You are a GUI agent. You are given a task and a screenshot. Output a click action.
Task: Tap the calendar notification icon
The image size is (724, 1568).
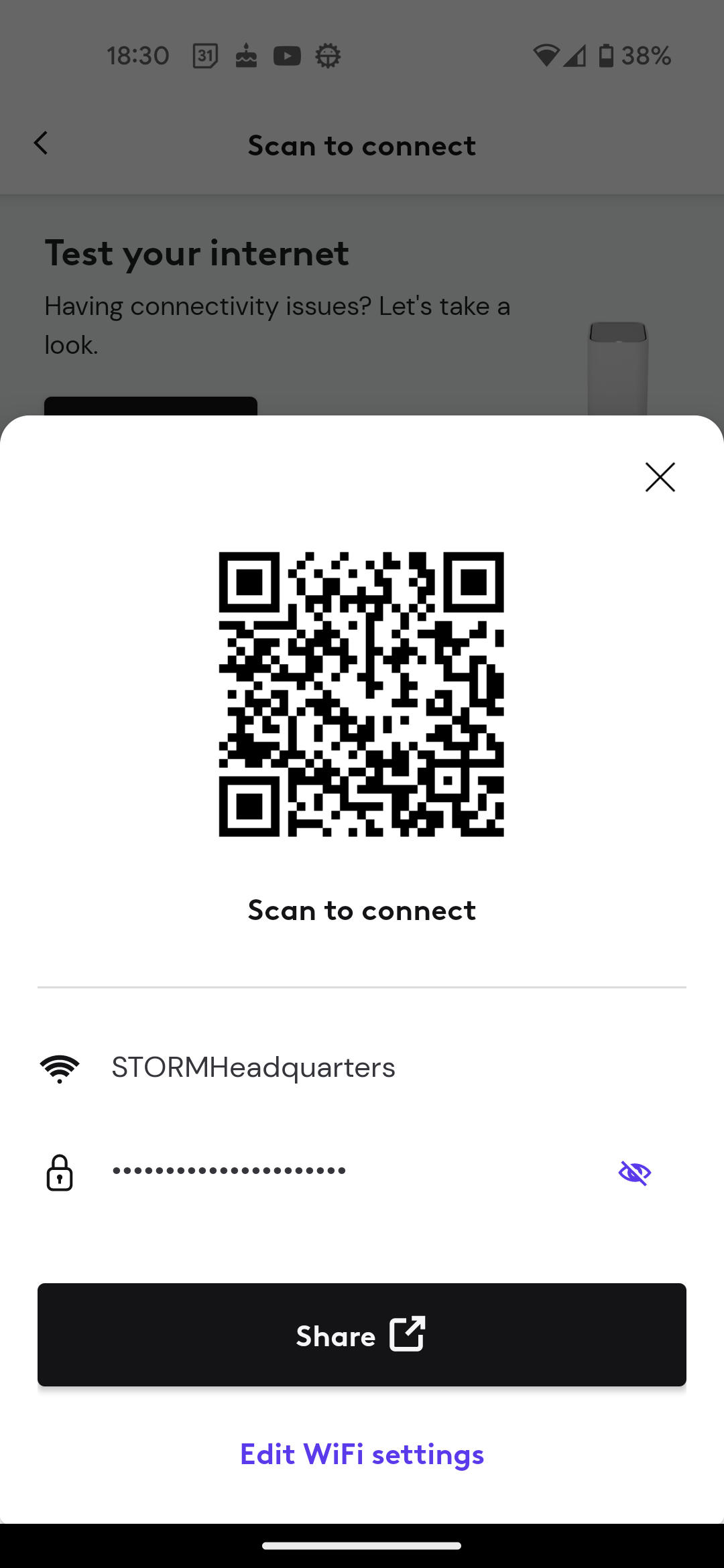tap(205, 56)
